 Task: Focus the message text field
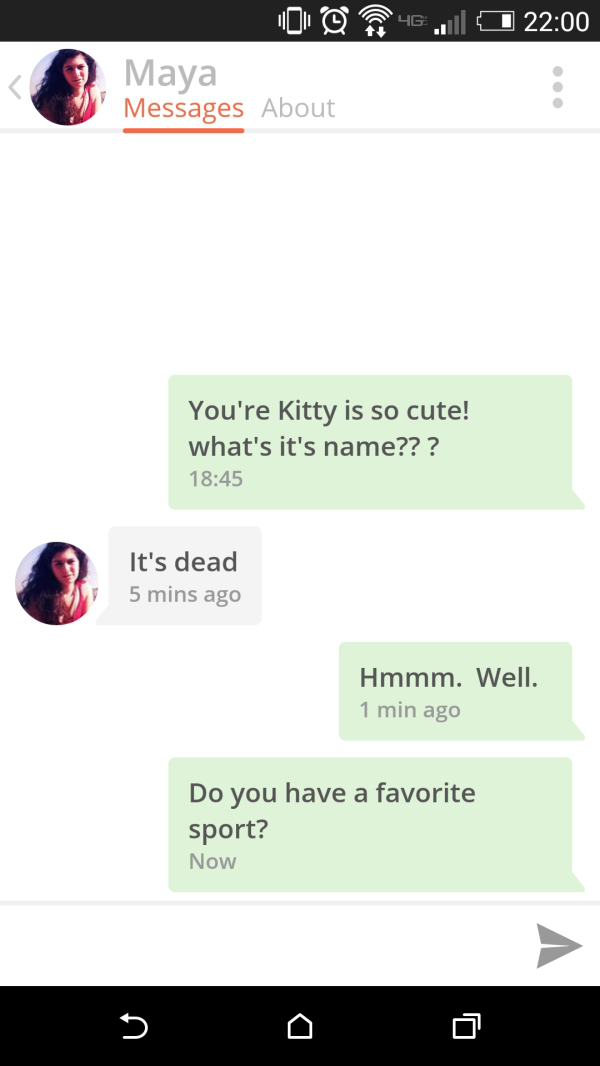click(260, 945)
